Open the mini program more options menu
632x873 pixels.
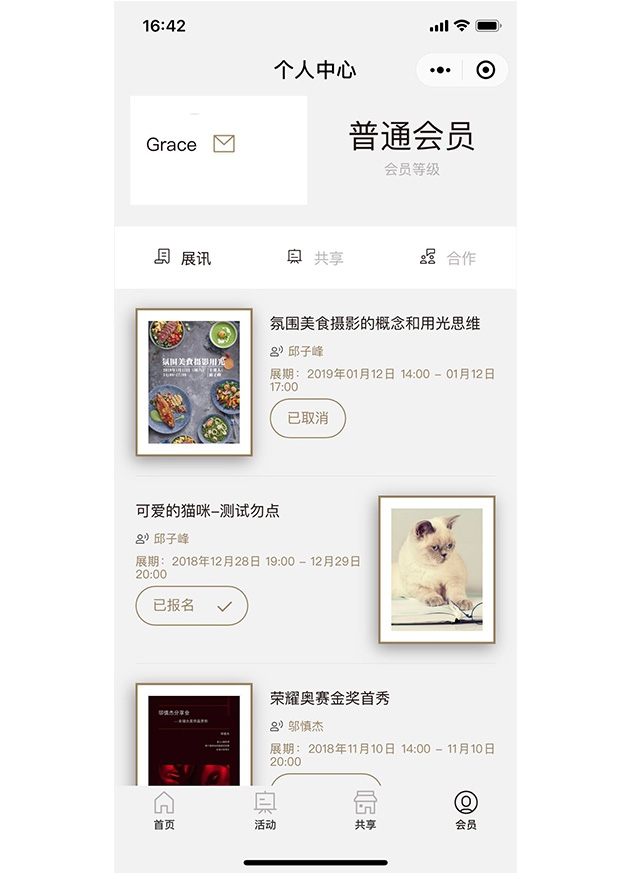440,70
